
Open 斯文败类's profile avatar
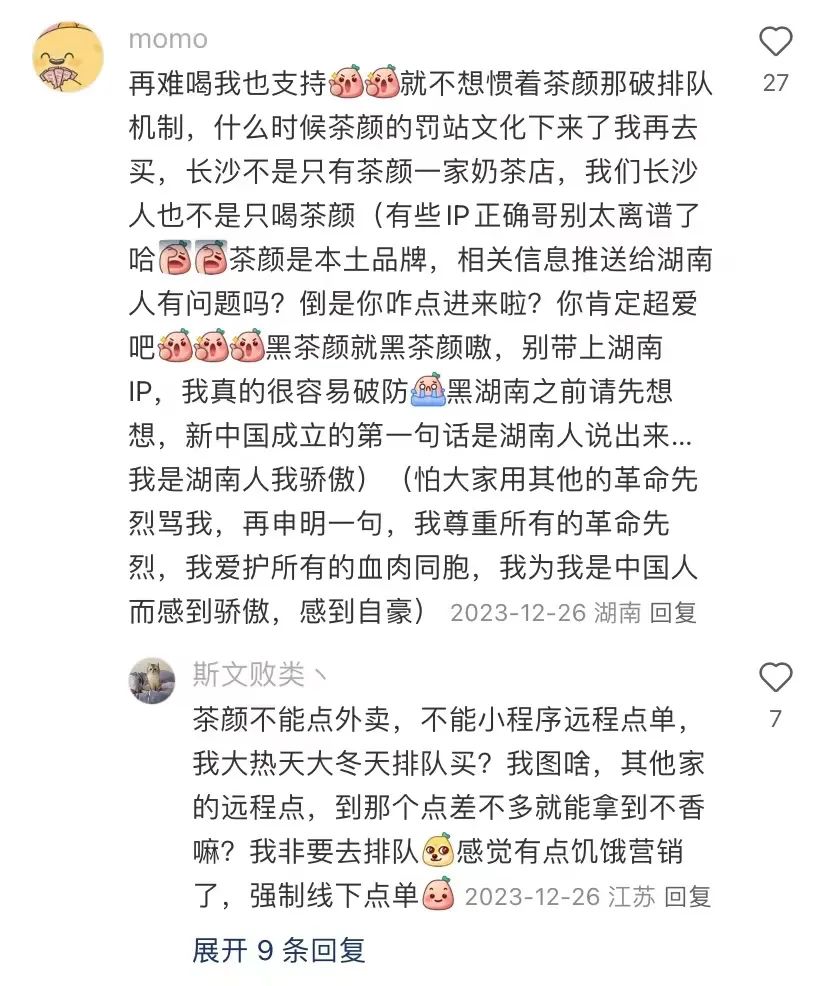[152, 681]
